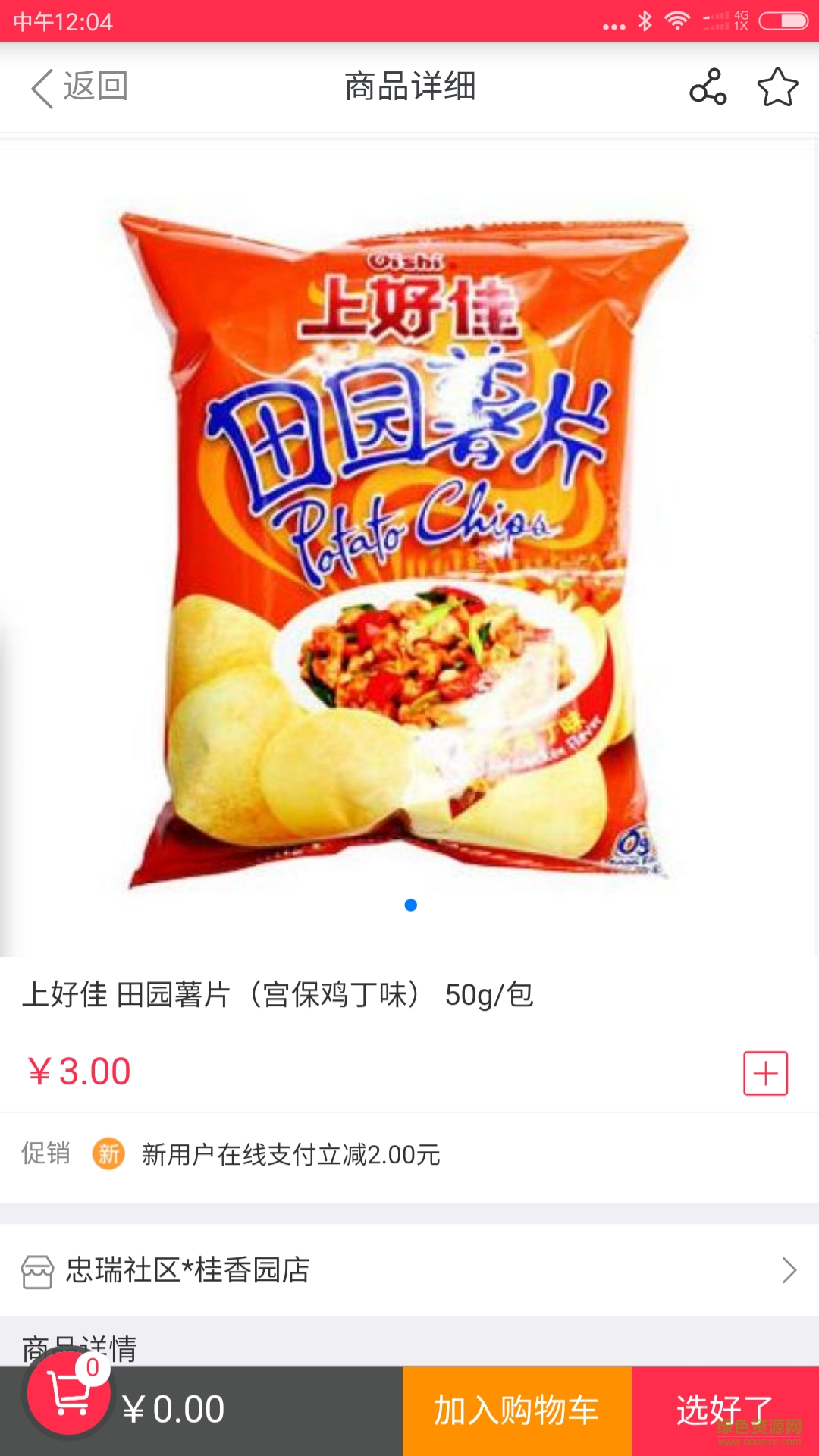View the potato chips product image
This screenshot has height=1456, width=819.
pyautogui.click(x=409, y=546)
